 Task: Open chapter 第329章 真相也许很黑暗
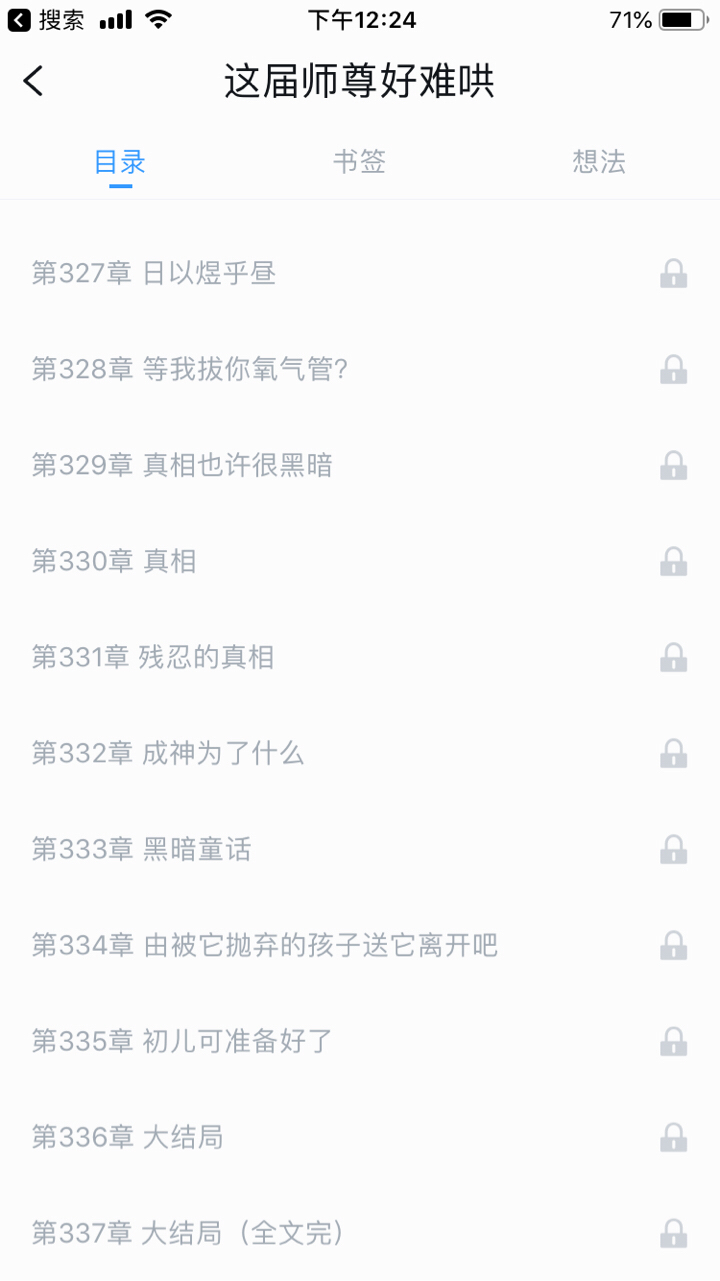tap(182, 465)
